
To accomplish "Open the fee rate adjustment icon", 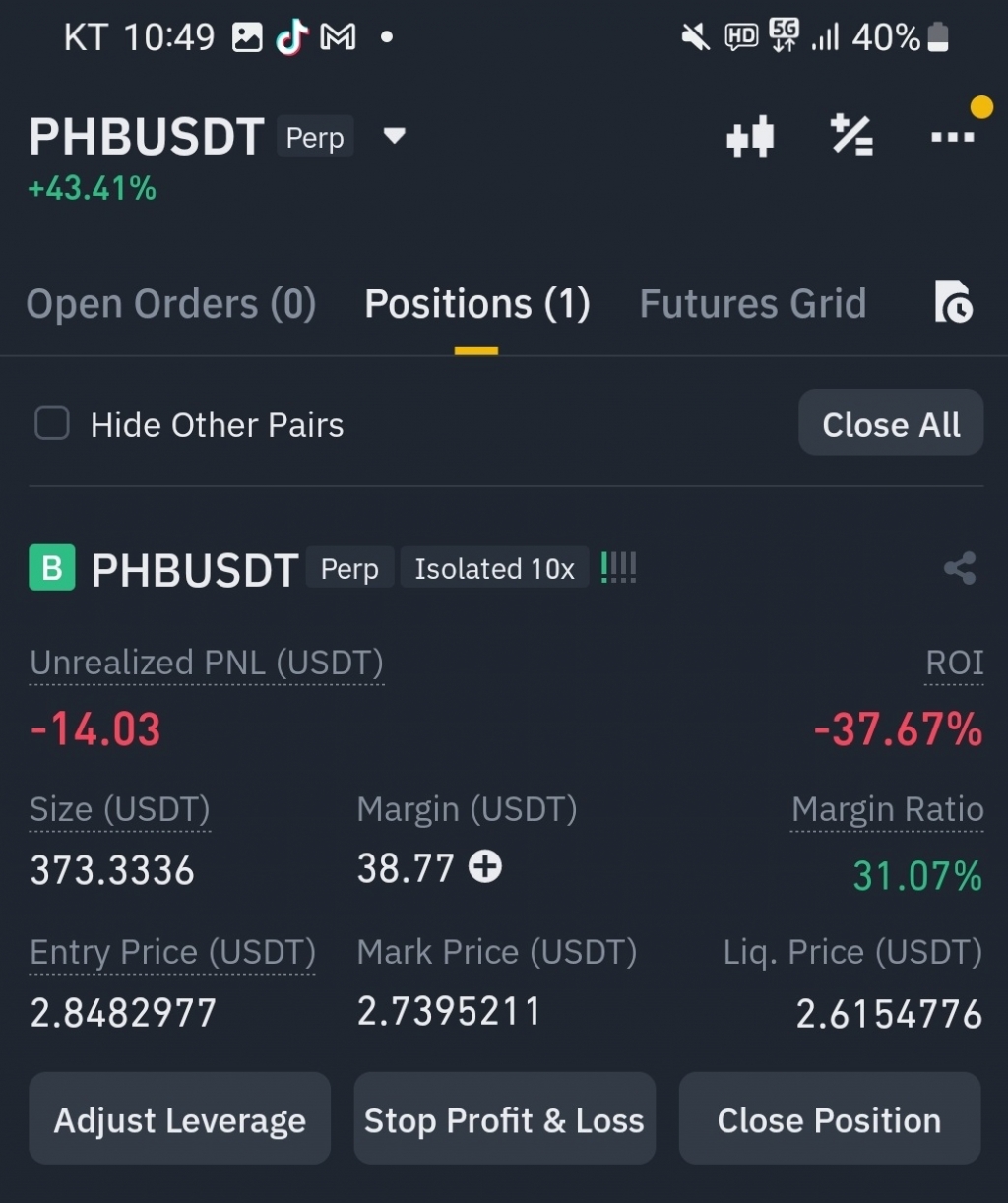I will [x=851, y=137].
